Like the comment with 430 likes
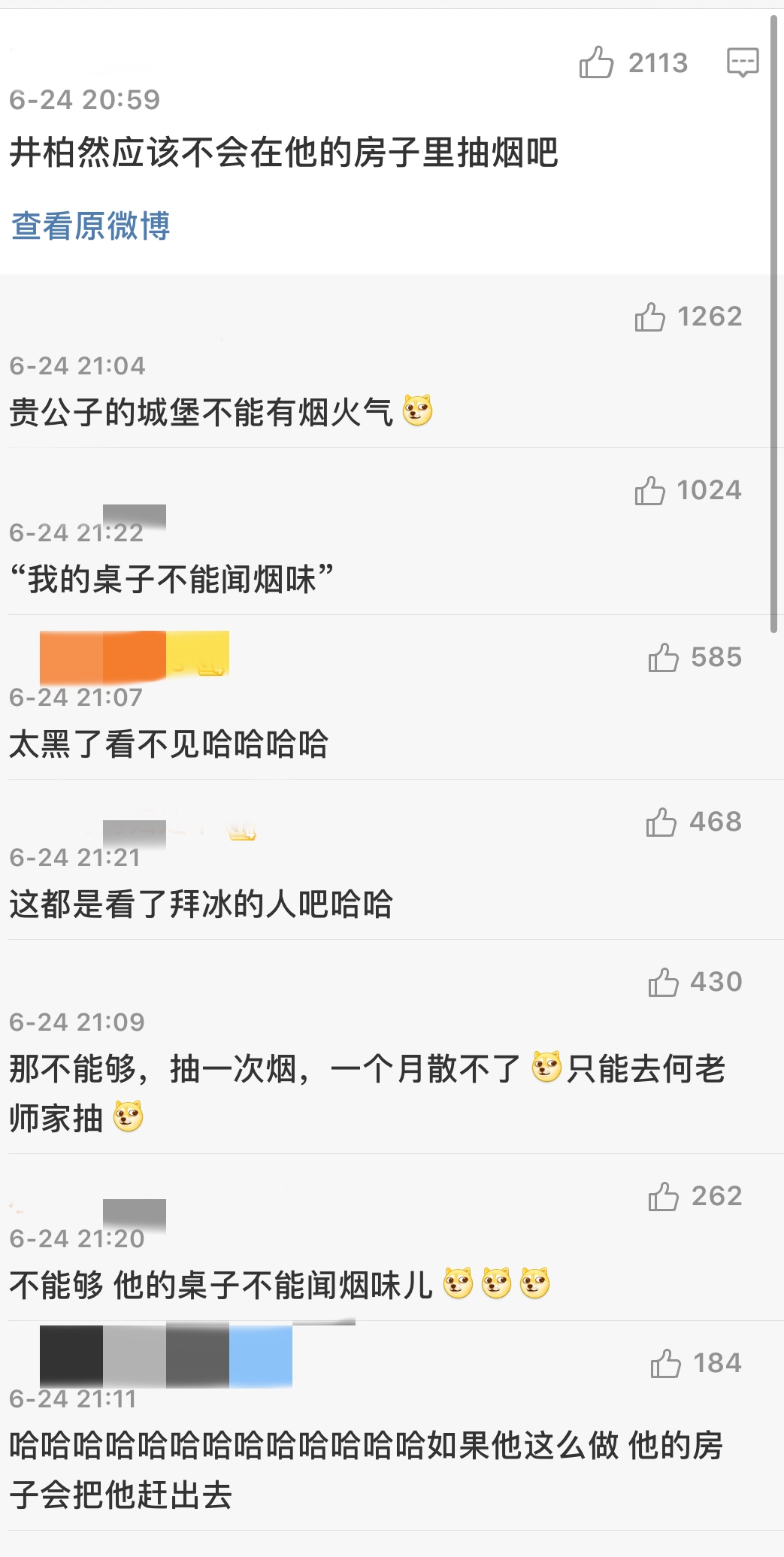784x1557 pixels. [x=664, y=983]
